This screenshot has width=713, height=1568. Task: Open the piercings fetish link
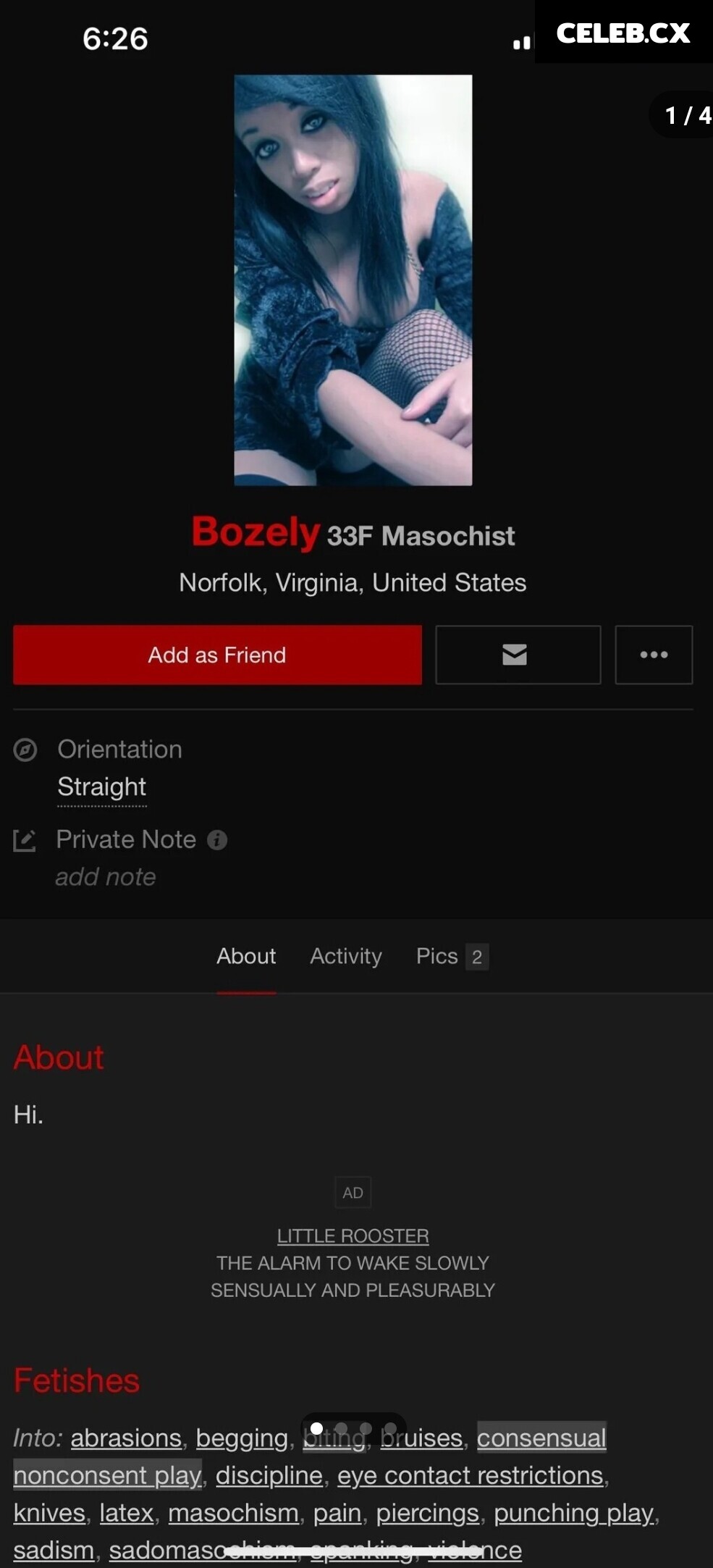tap(427, 1513)
